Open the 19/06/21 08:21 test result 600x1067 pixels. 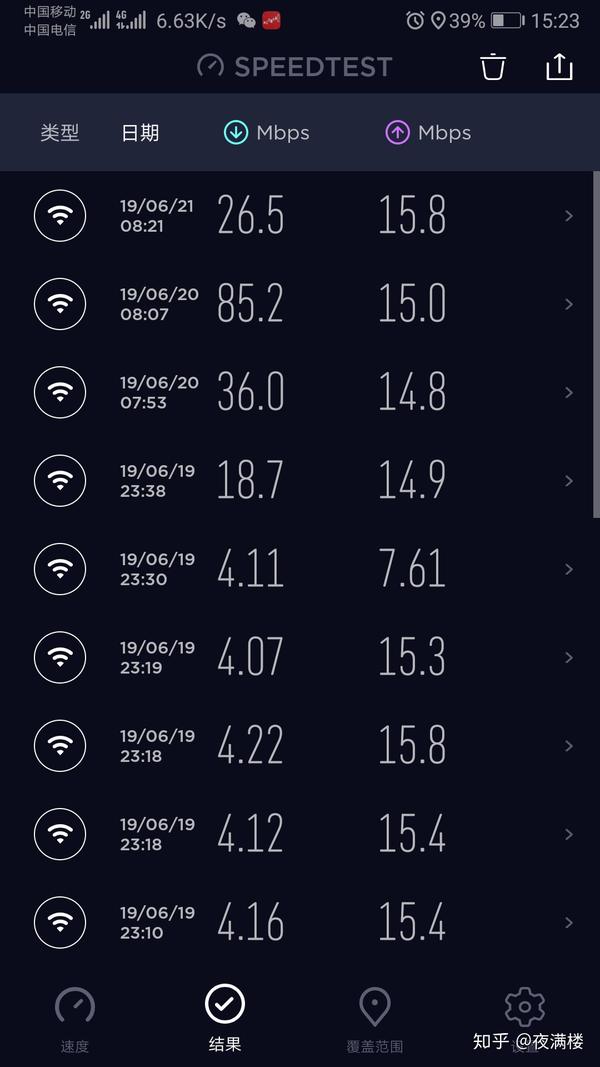point(300,216)
